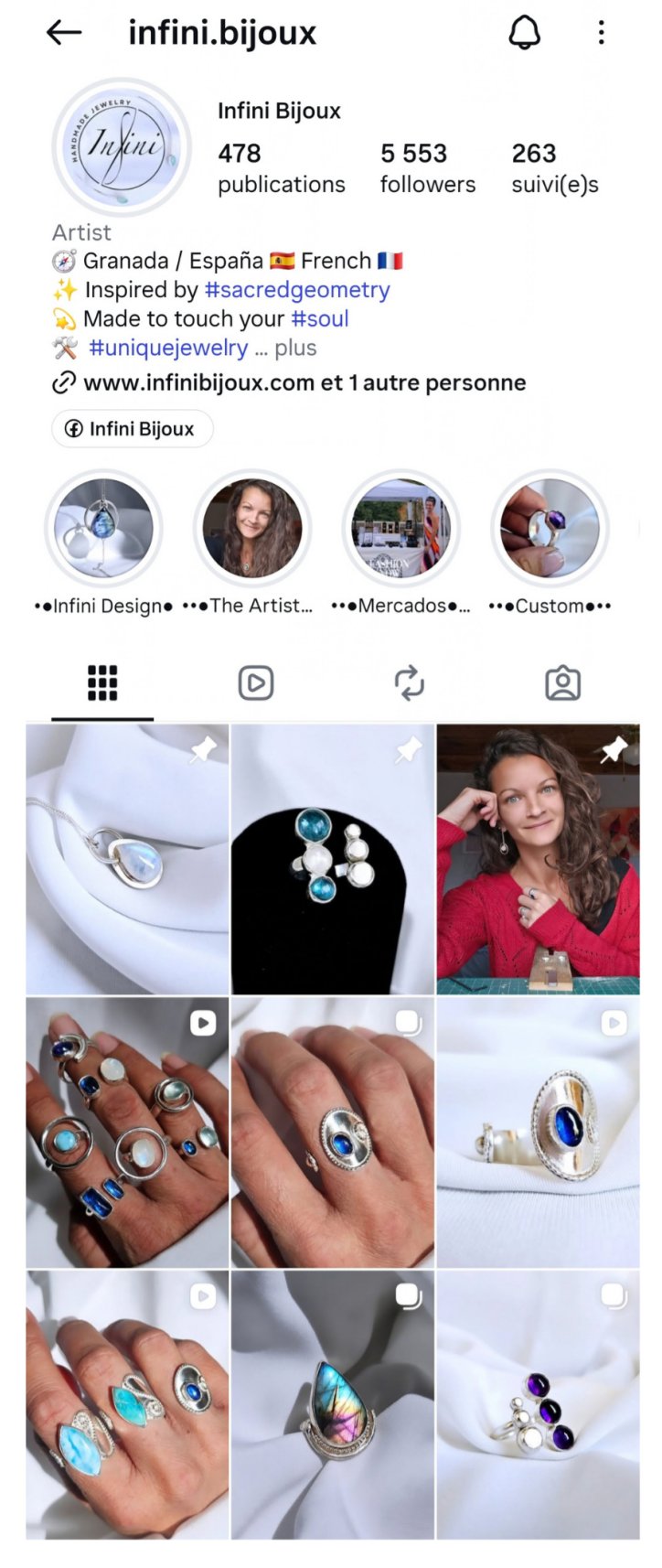The height and width of the screenshot is (1568, 662).
Task: Switch to the reposts tab
Action: tap(410, 683)
